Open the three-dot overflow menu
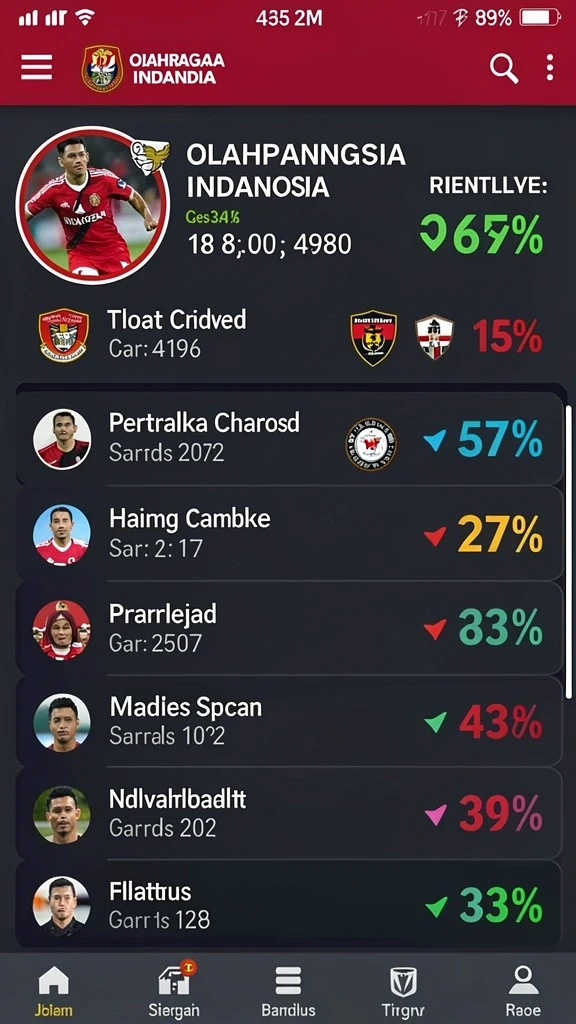Image resolution: width=576 pixels, height=1024 pixels. coord(550,67)
